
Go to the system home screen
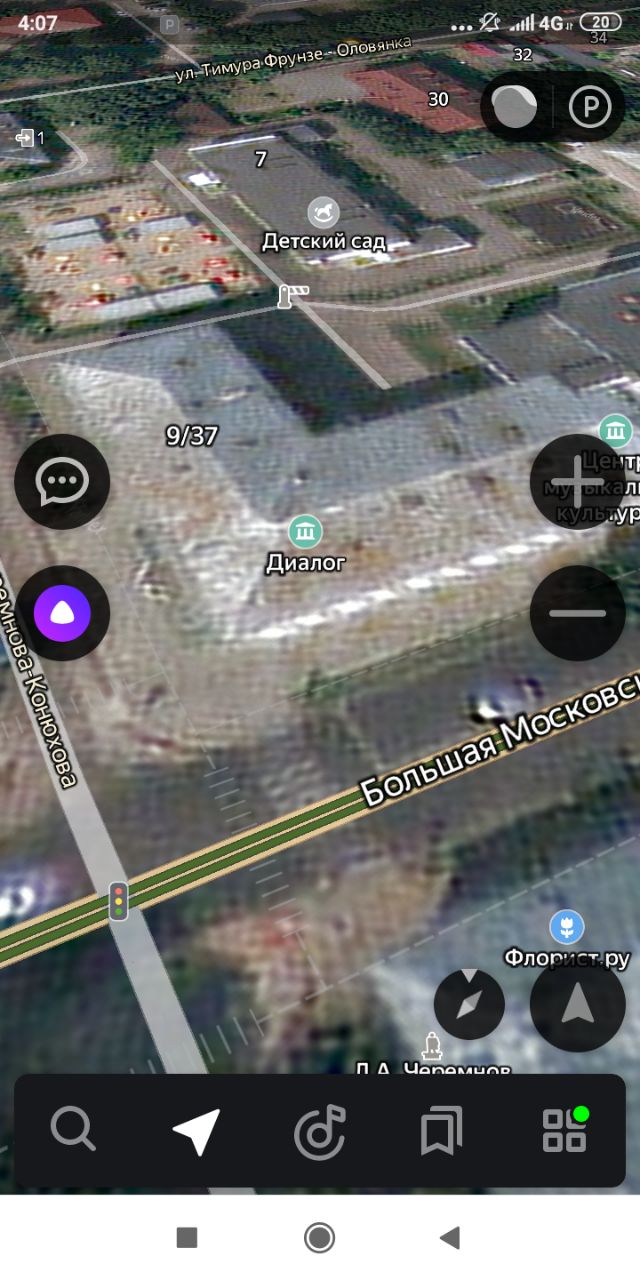tap(320, 1238)
